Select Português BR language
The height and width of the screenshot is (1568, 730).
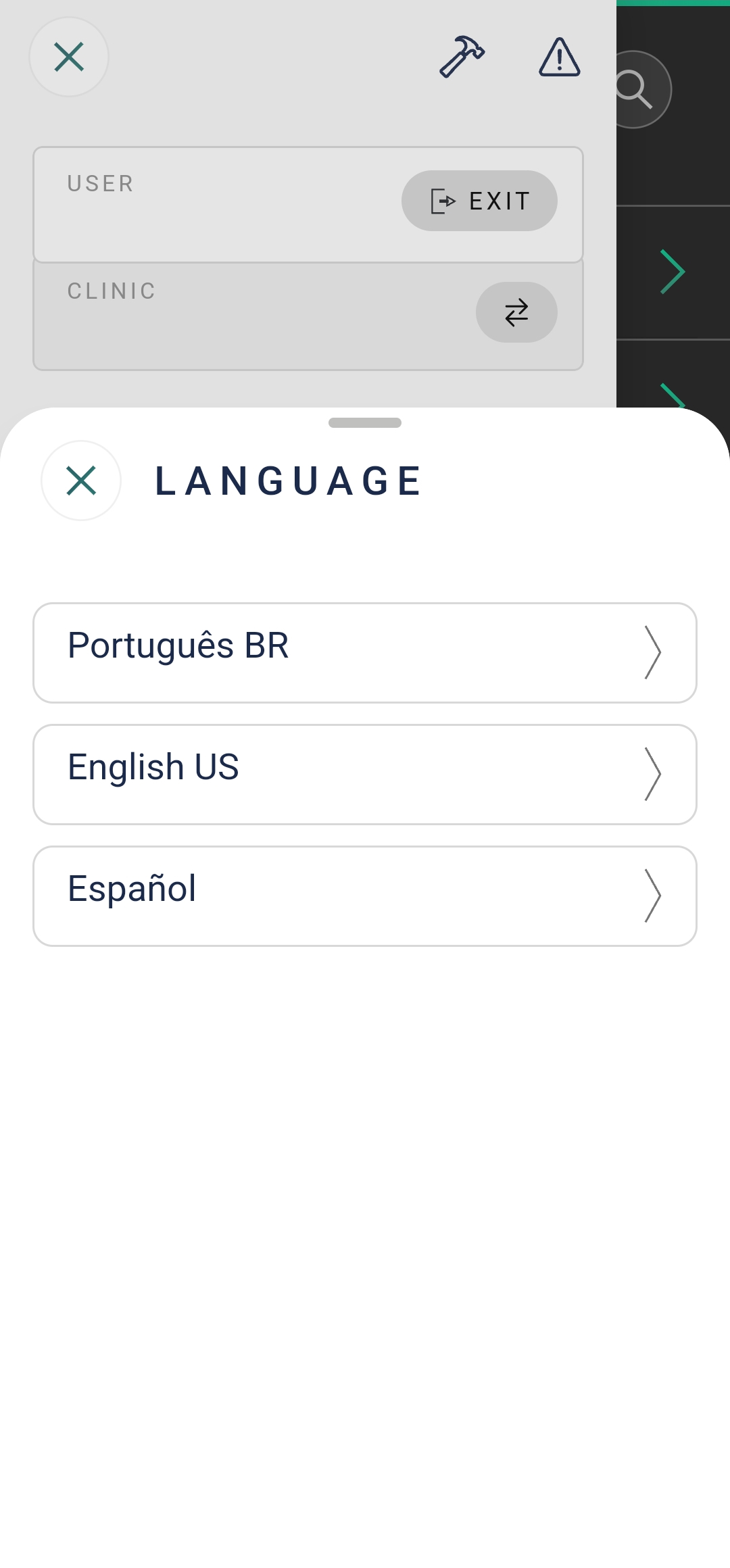tap(365, 653)
